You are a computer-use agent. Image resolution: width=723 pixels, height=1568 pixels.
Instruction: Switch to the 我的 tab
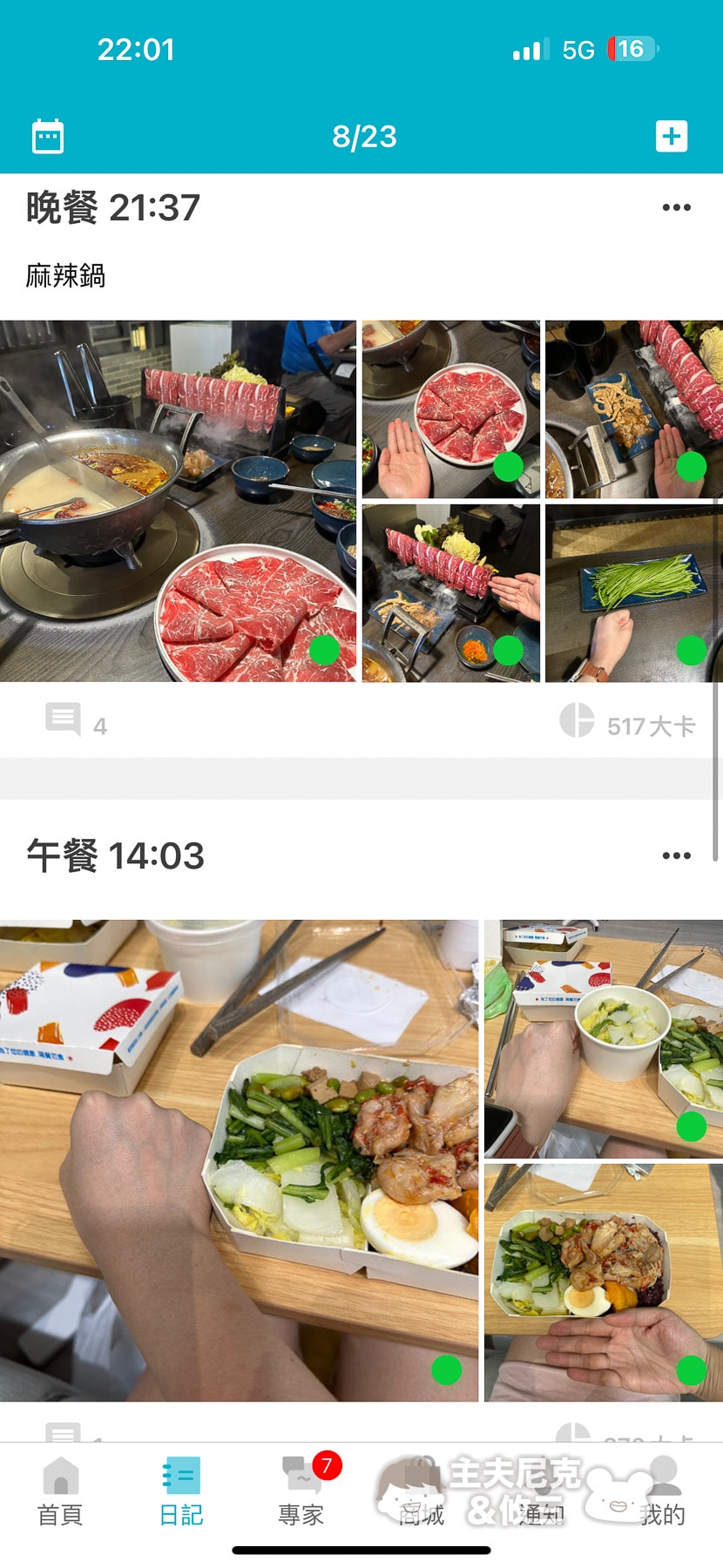(662, 1493)
